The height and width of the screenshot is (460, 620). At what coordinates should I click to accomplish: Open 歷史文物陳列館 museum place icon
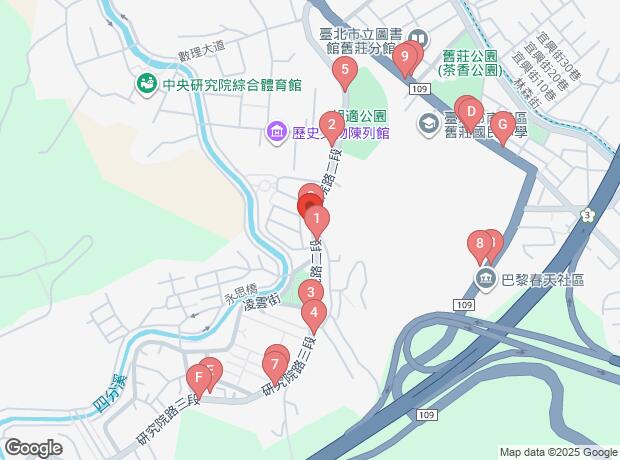click(x=274, y=131)
